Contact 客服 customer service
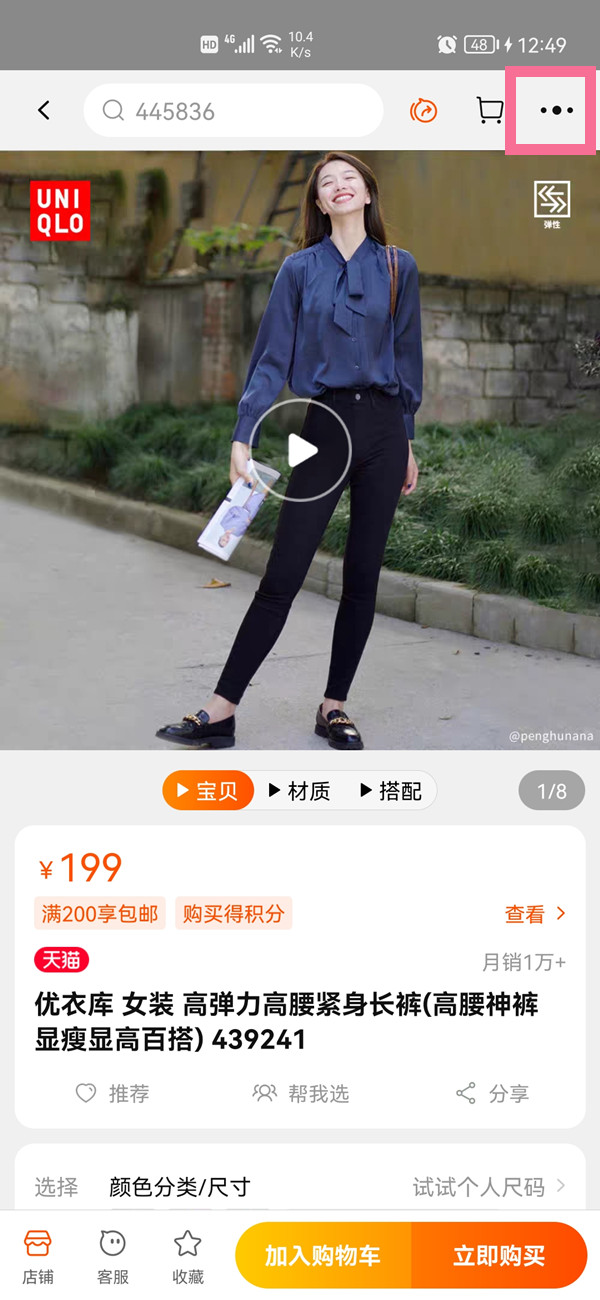The width and height of the screenshot is (600, 1300). point(113,1256)
